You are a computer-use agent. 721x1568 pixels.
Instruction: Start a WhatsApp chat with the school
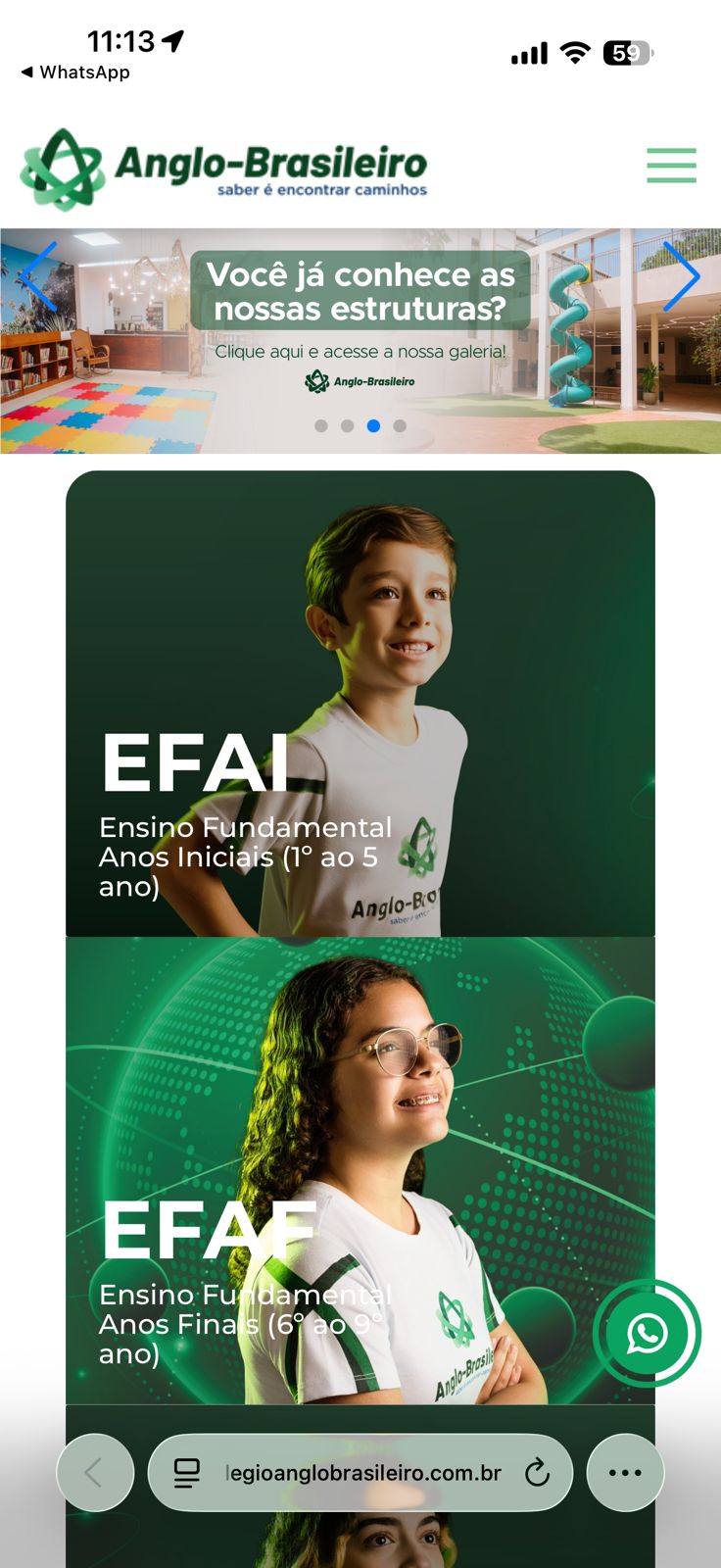(647, 1333)
